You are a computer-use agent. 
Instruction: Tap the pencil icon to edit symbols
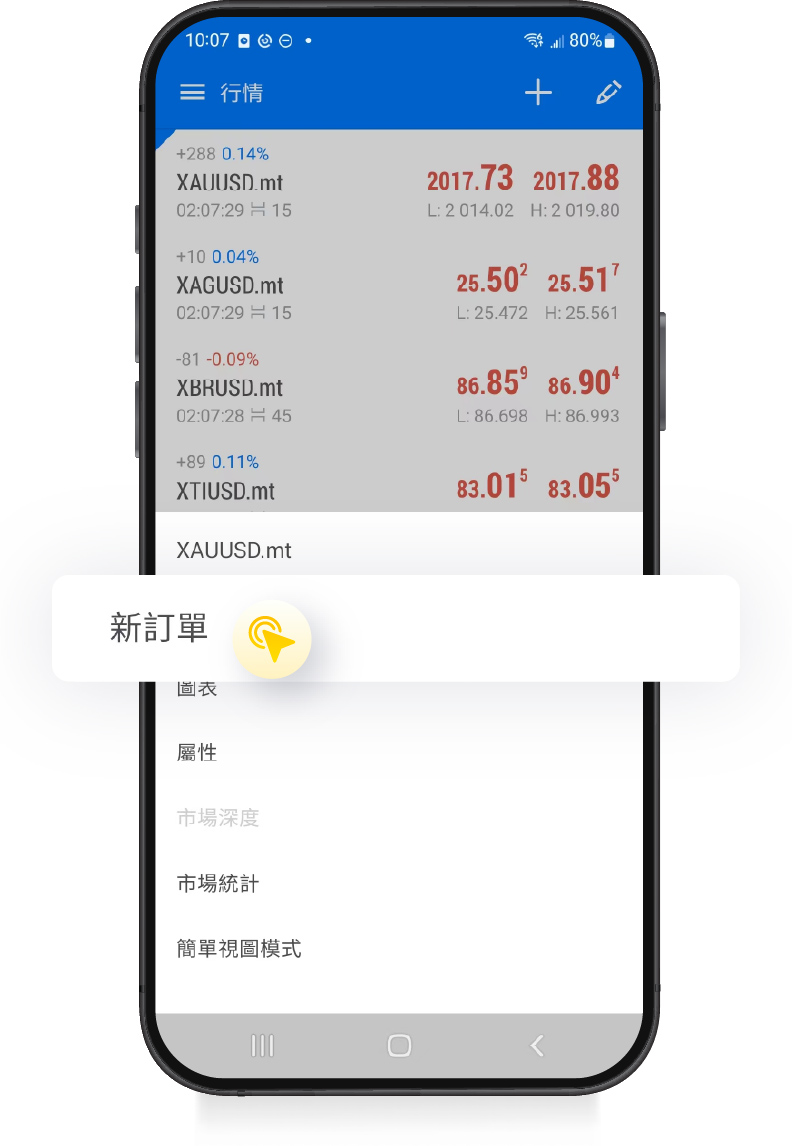click(x=609, y=92)
